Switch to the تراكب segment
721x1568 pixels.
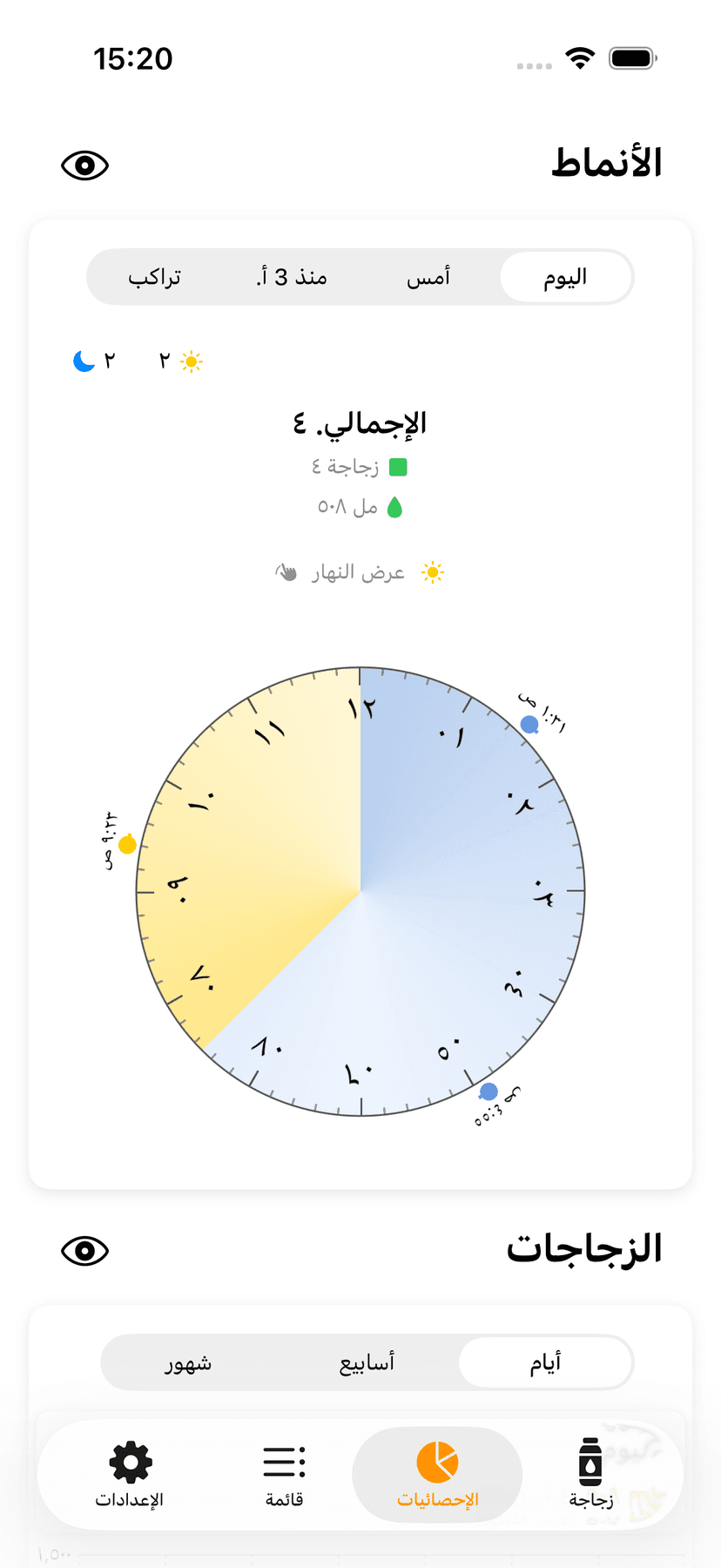(x=155, y=278)
